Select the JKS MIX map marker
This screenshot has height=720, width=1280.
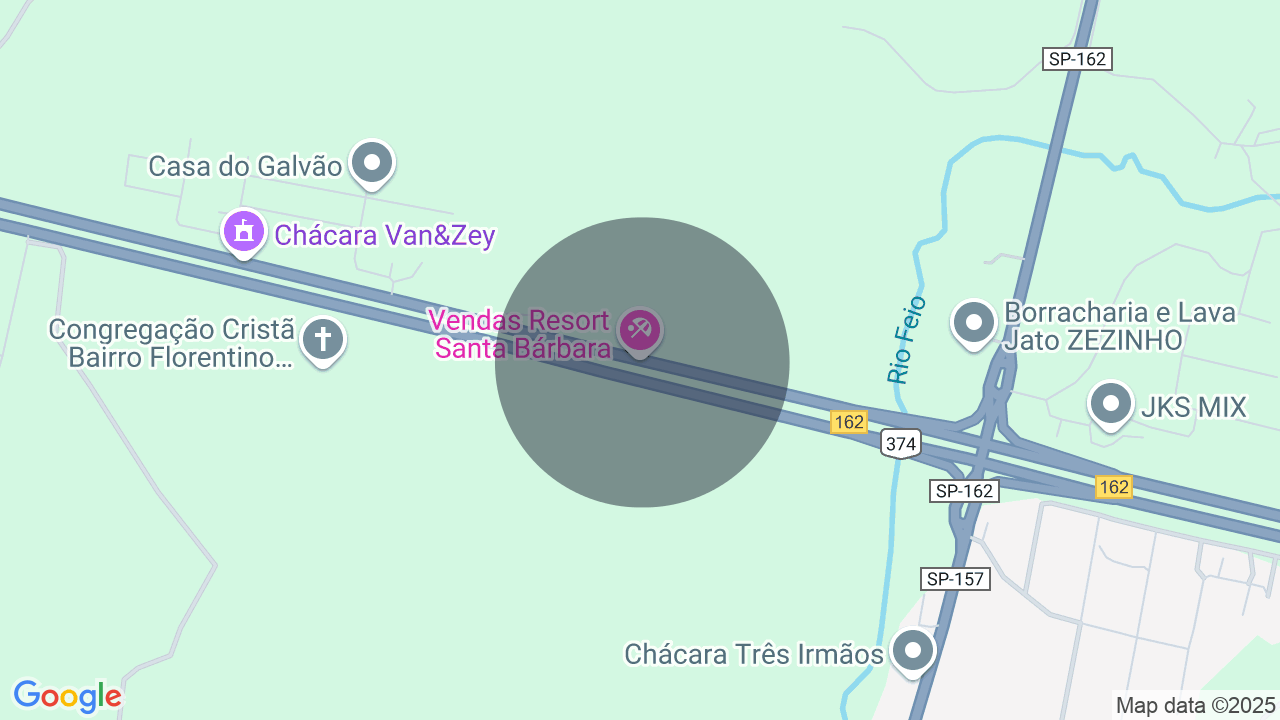click(1110, 404)
